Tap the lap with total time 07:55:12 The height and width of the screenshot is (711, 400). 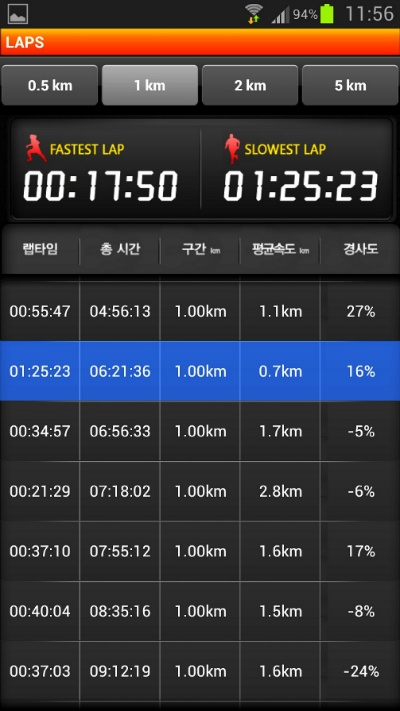(200, 551)
